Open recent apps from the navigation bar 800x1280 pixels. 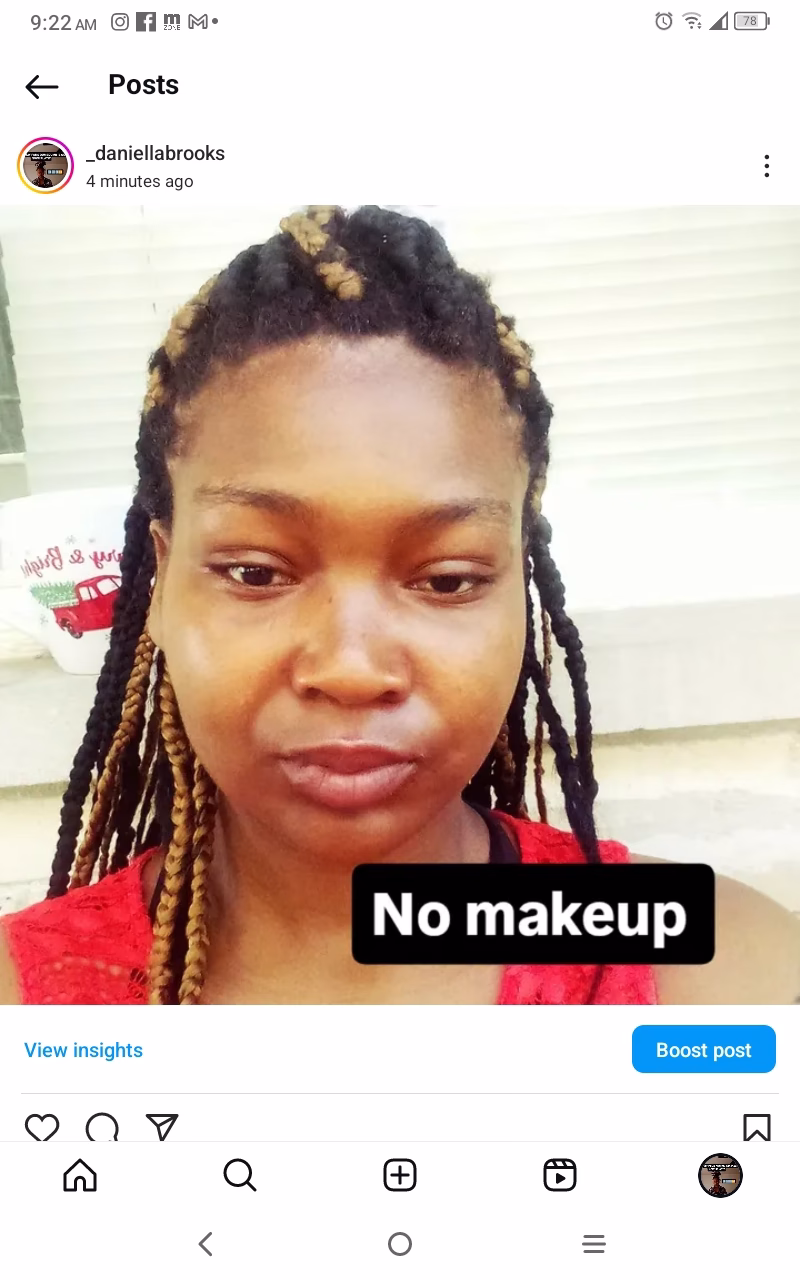click(594, 1244)
